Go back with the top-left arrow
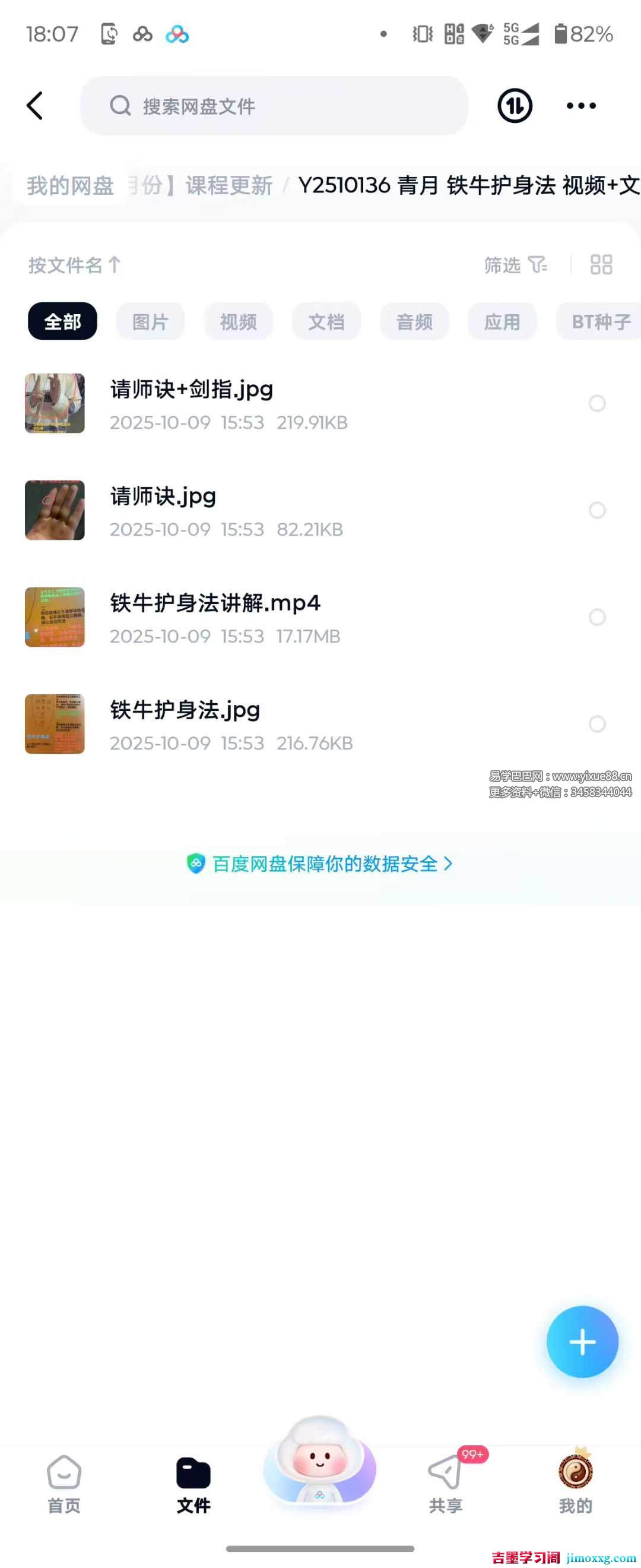Image resolution: width=641 pixels, height=1568 pixels. point(35,106)
